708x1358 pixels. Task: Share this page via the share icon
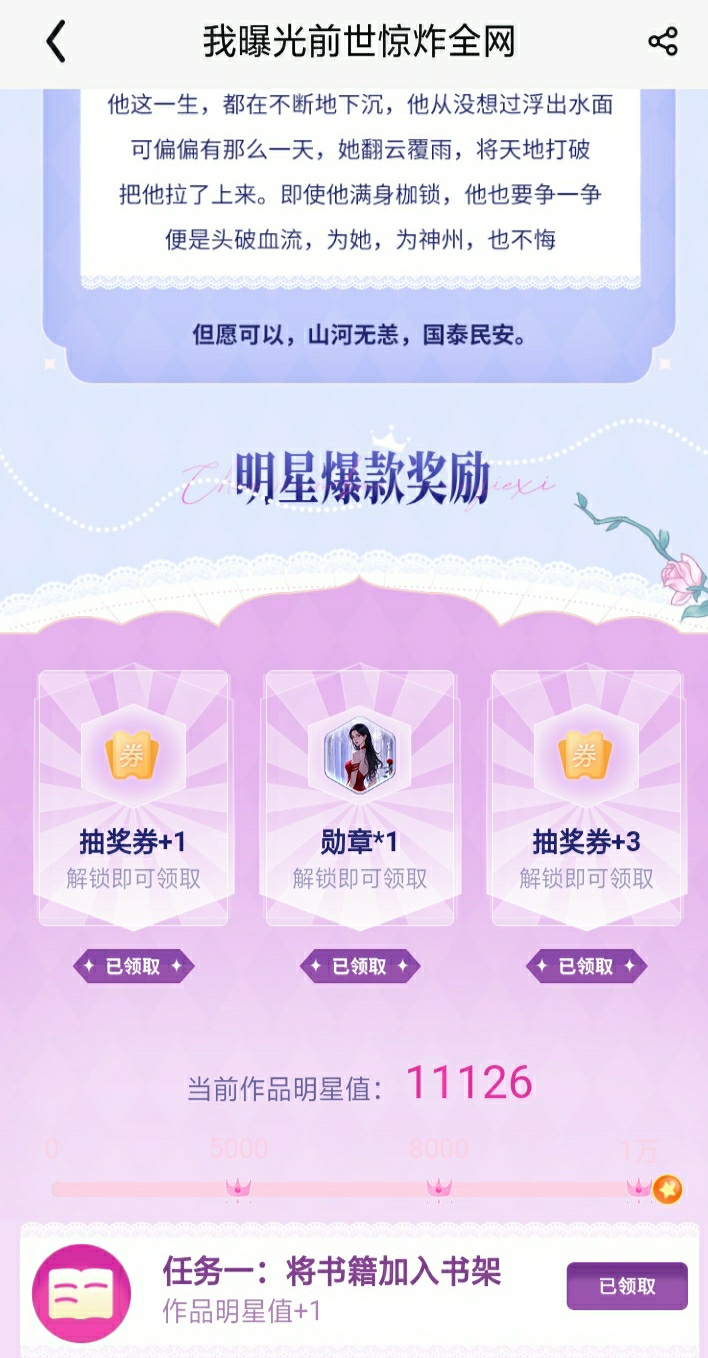(663, 42)
